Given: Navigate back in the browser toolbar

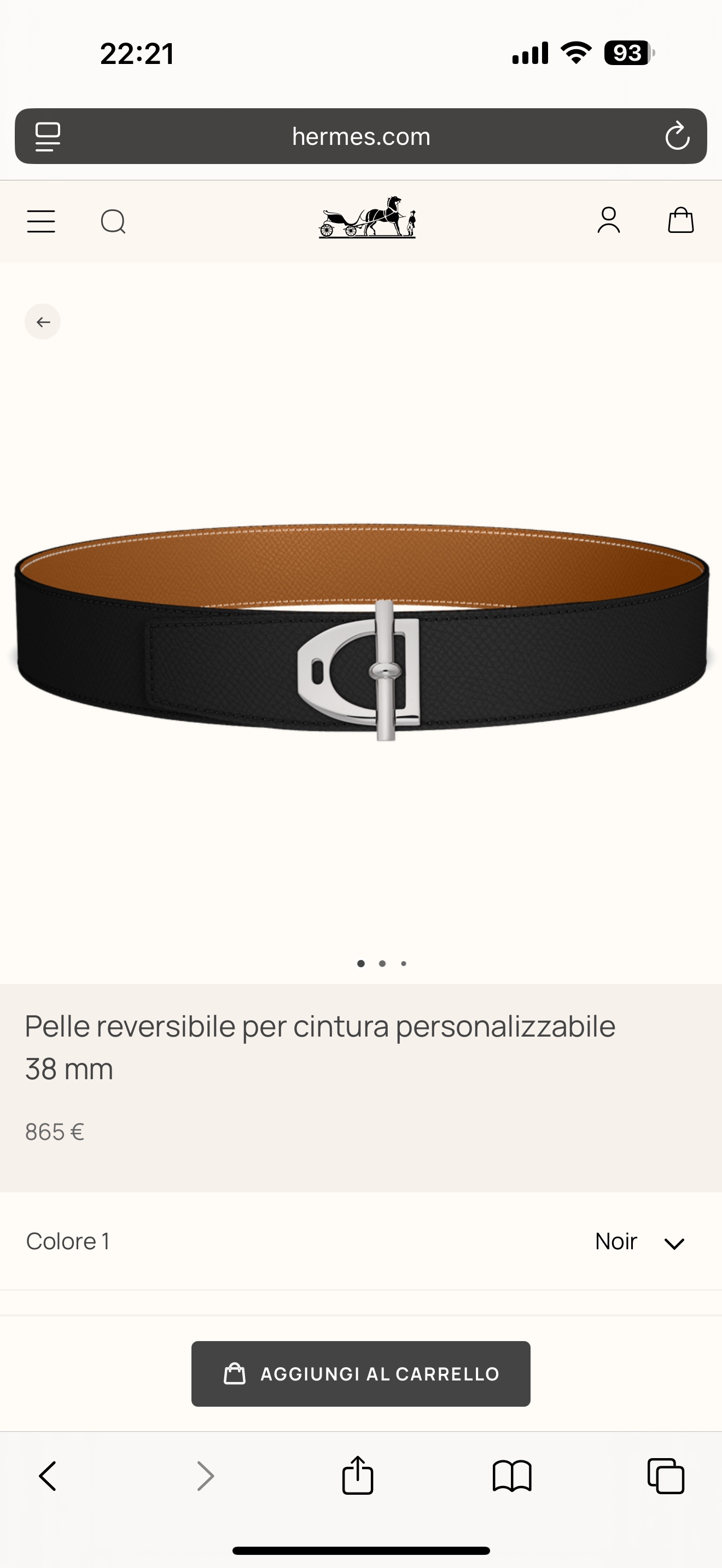Looking at the screenshot, I should point(48,1476).
